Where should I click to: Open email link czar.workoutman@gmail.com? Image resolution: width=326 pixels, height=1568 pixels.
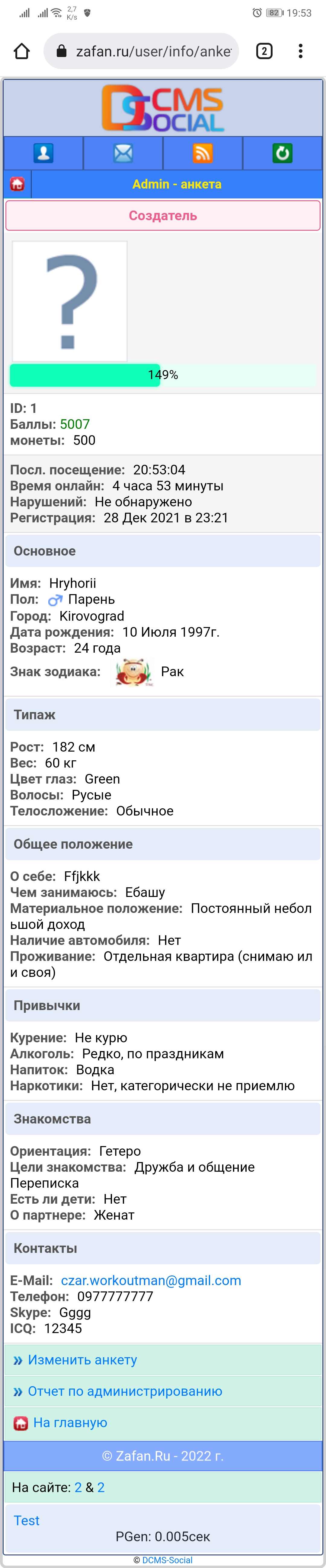point(151,1280)
